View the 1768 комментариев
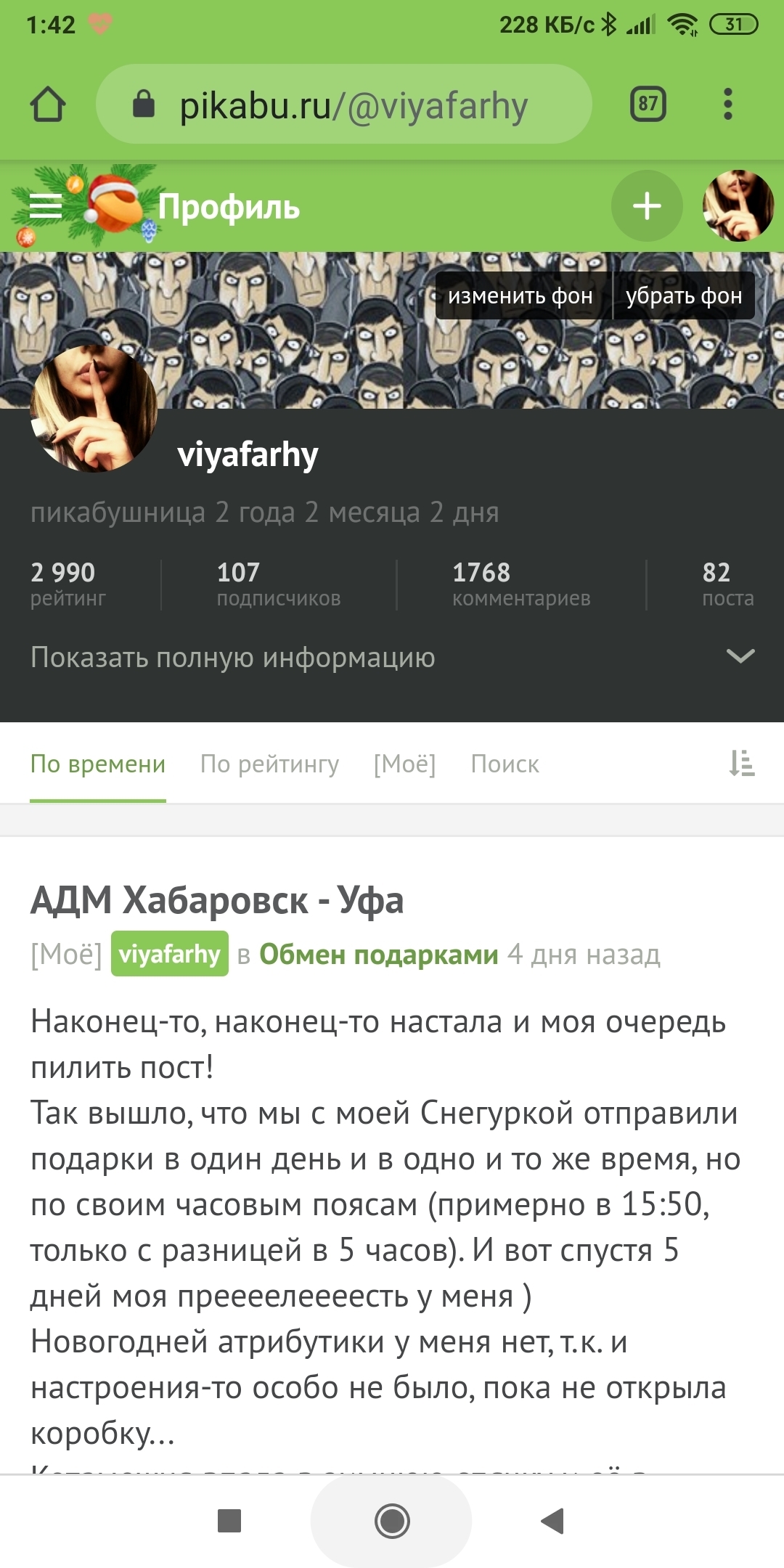This screenshot has height=1568, width=784. (520, 584)
